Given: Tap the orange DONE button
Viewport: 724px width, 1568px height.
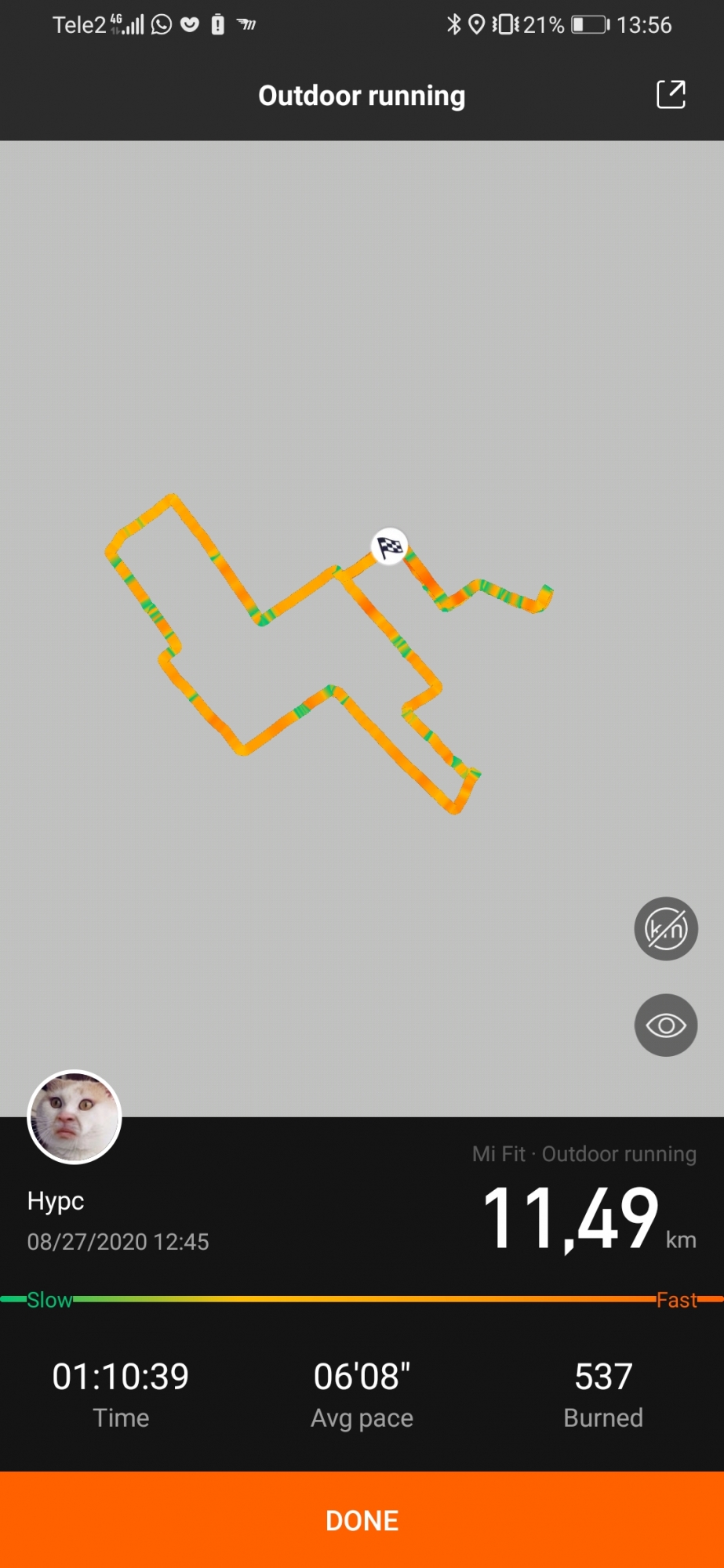Looking at the screenshot, I should (362, 1519).
